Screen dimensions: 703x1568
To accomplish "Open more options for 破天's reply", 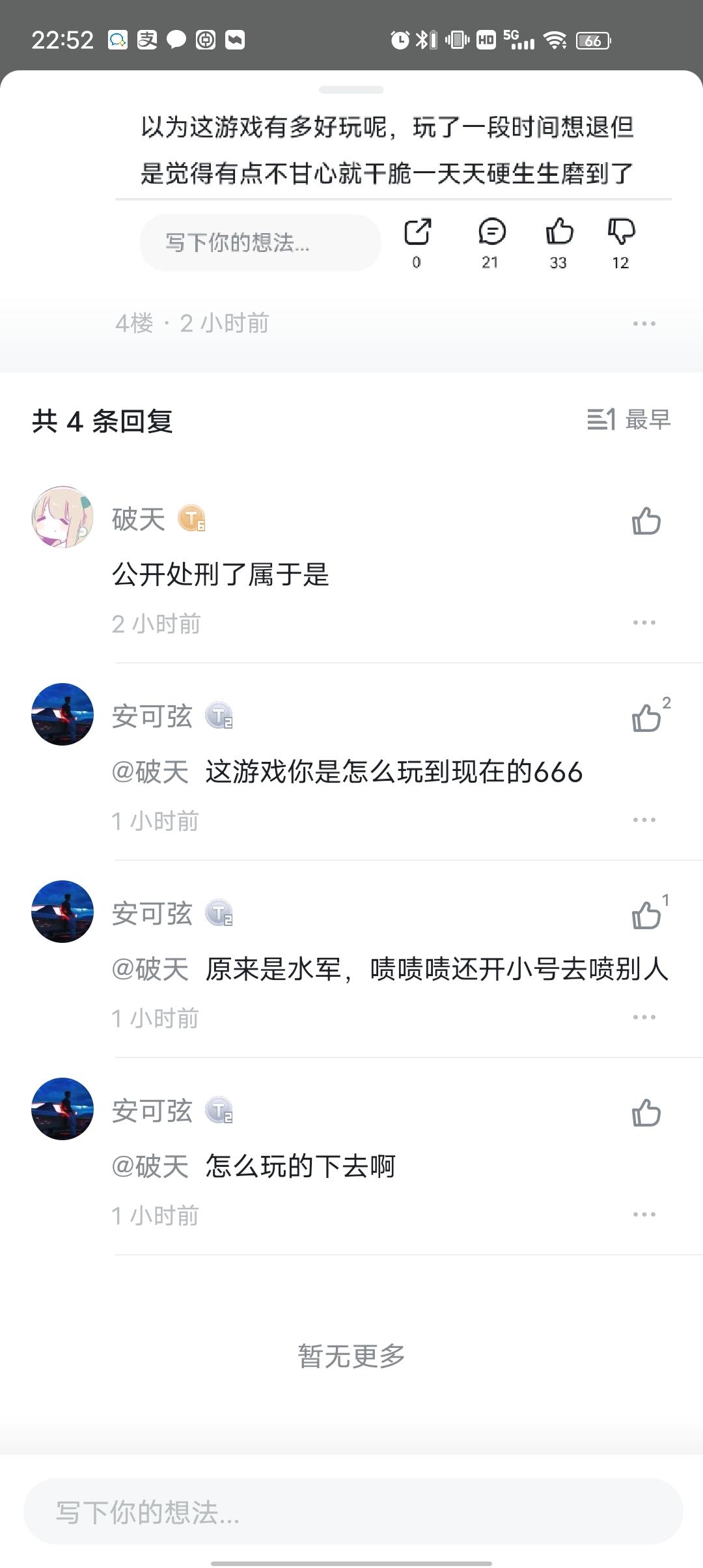I will click(644, 623).
